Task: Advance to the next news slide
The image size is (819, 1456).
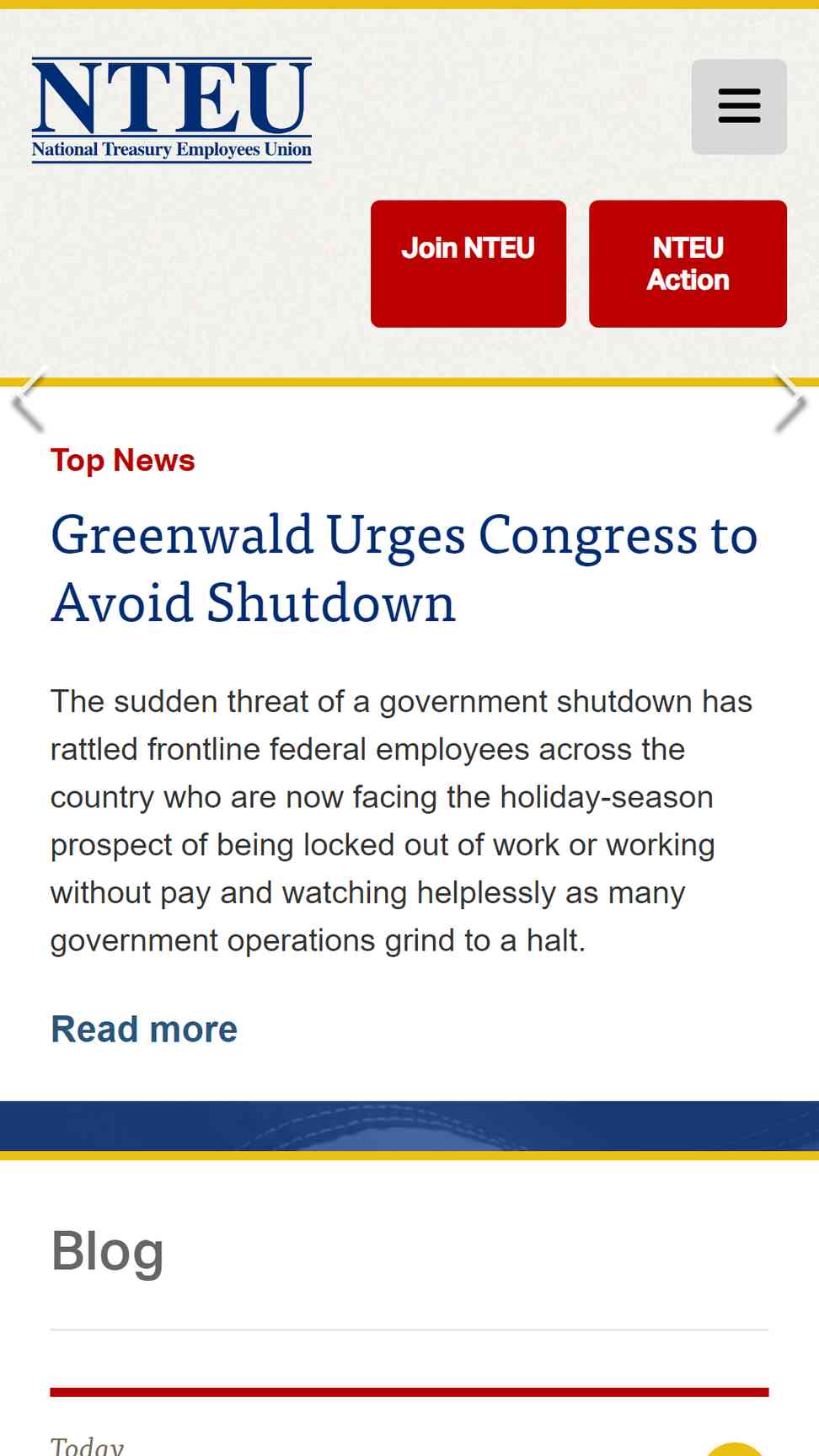Action: tap(790, 399)
